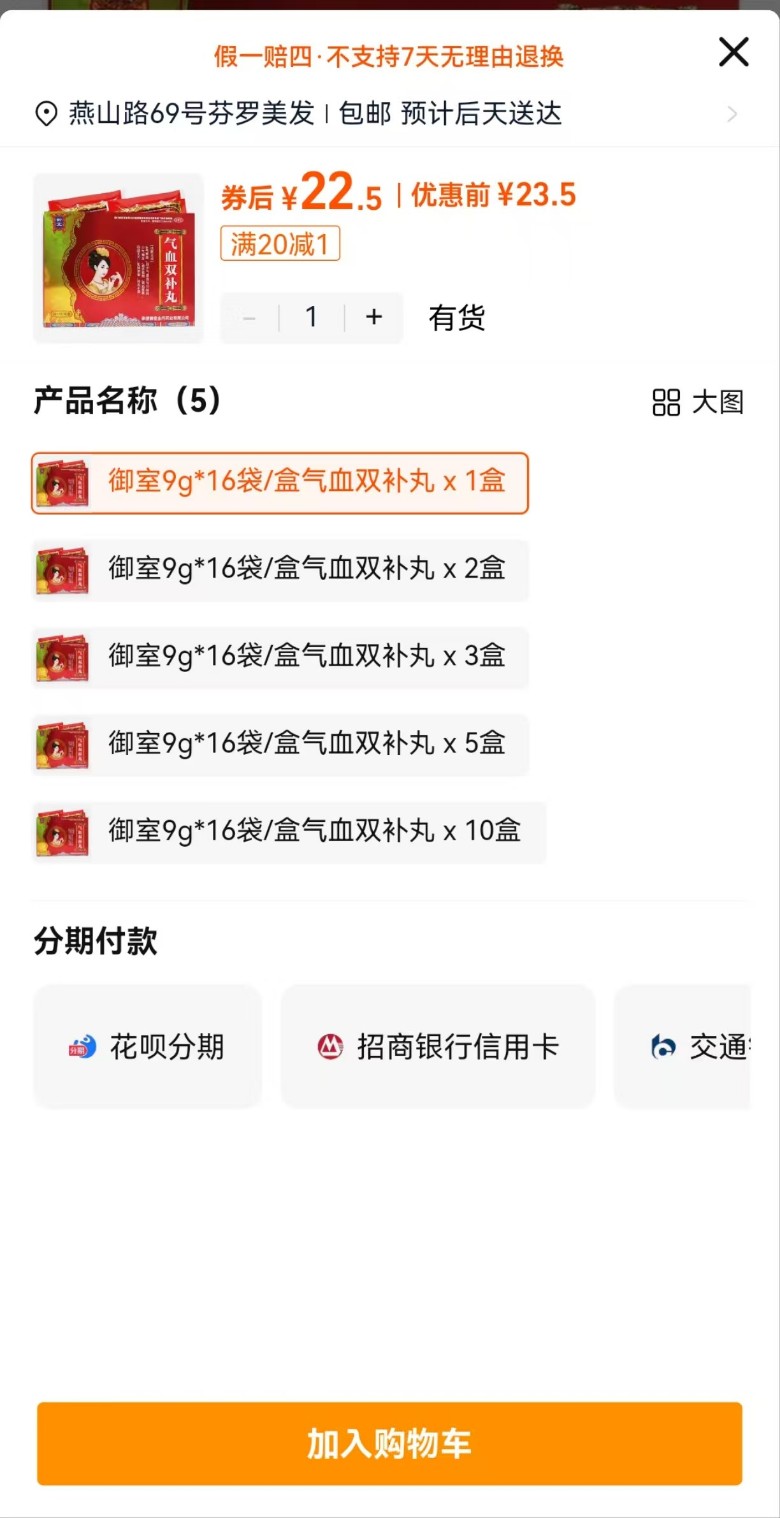Switch to 大图 large image view
Screen dimensions: 780x1518
point(698,403)
